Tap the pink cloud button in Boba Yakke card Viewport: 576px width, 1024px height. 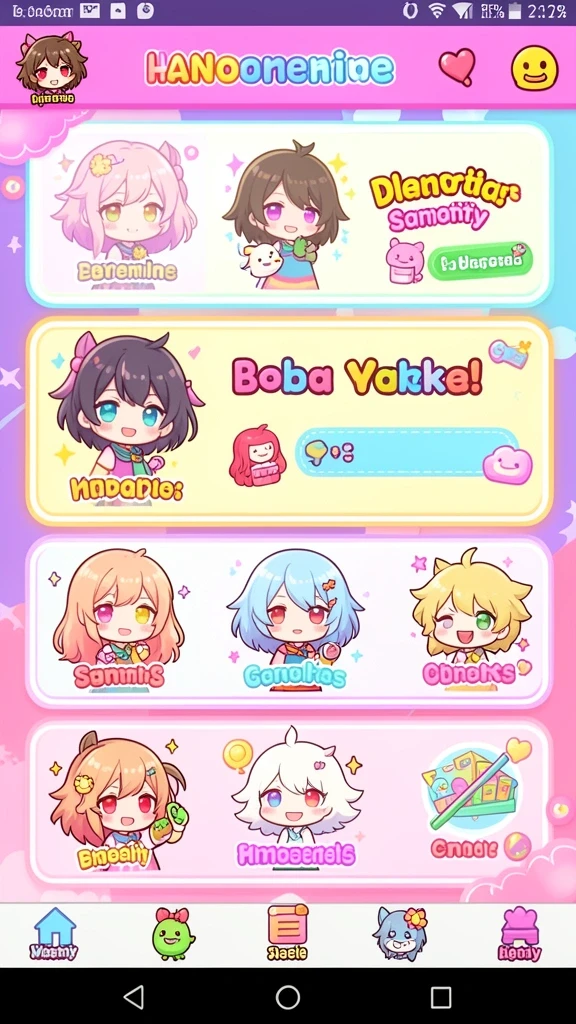coord(507,464)
